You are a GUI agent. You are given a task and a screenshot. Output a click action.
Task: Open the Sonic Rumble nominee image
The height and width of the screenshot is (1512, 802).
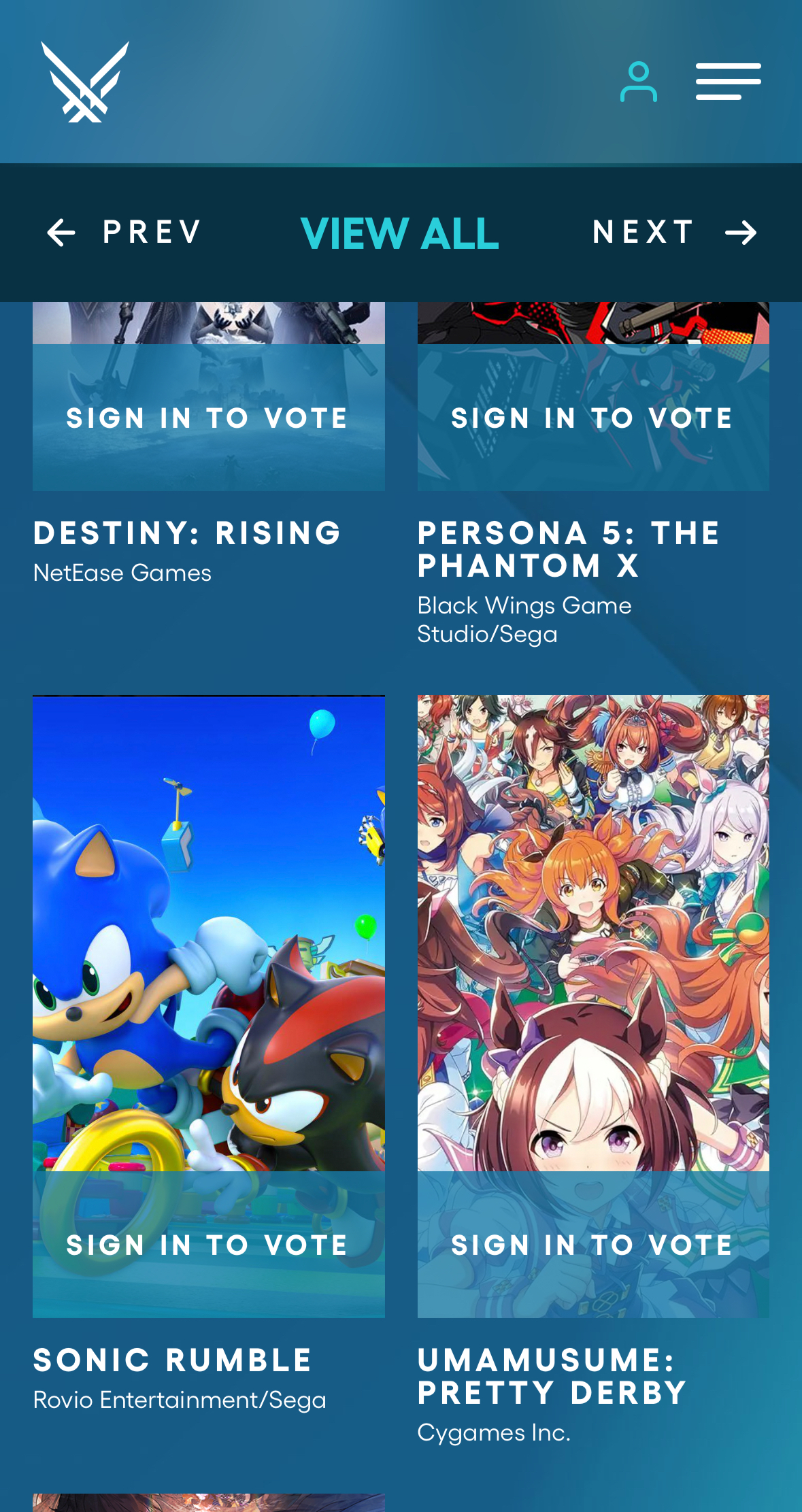tap(208, 932)
